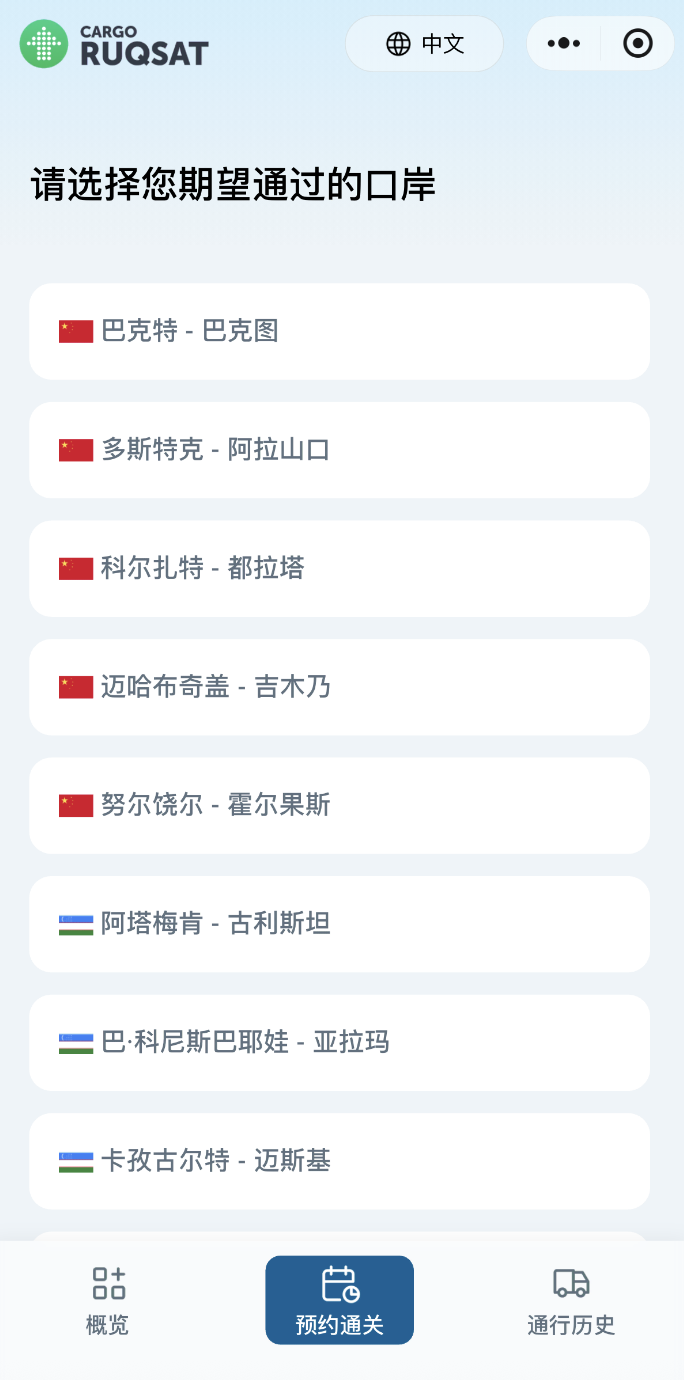Select the 巴·科尼斯巴耶娃 - 亚拉玛 checkpoint
Image resolution: width=684 pixels, height=1380 pixels.
(x=339, y=1042)
